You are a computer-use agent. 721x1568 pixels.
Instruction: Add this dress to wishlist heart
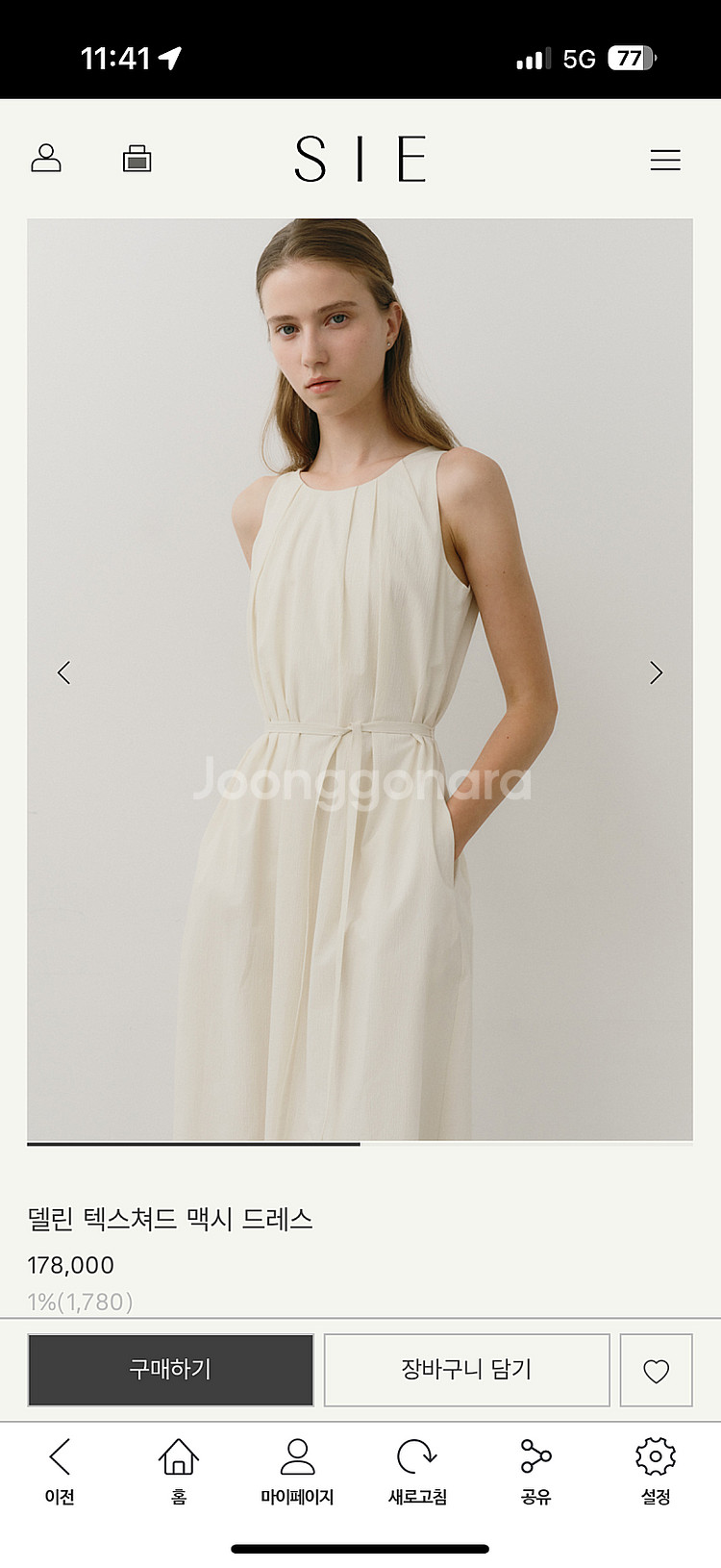[x=656, y=1371]
